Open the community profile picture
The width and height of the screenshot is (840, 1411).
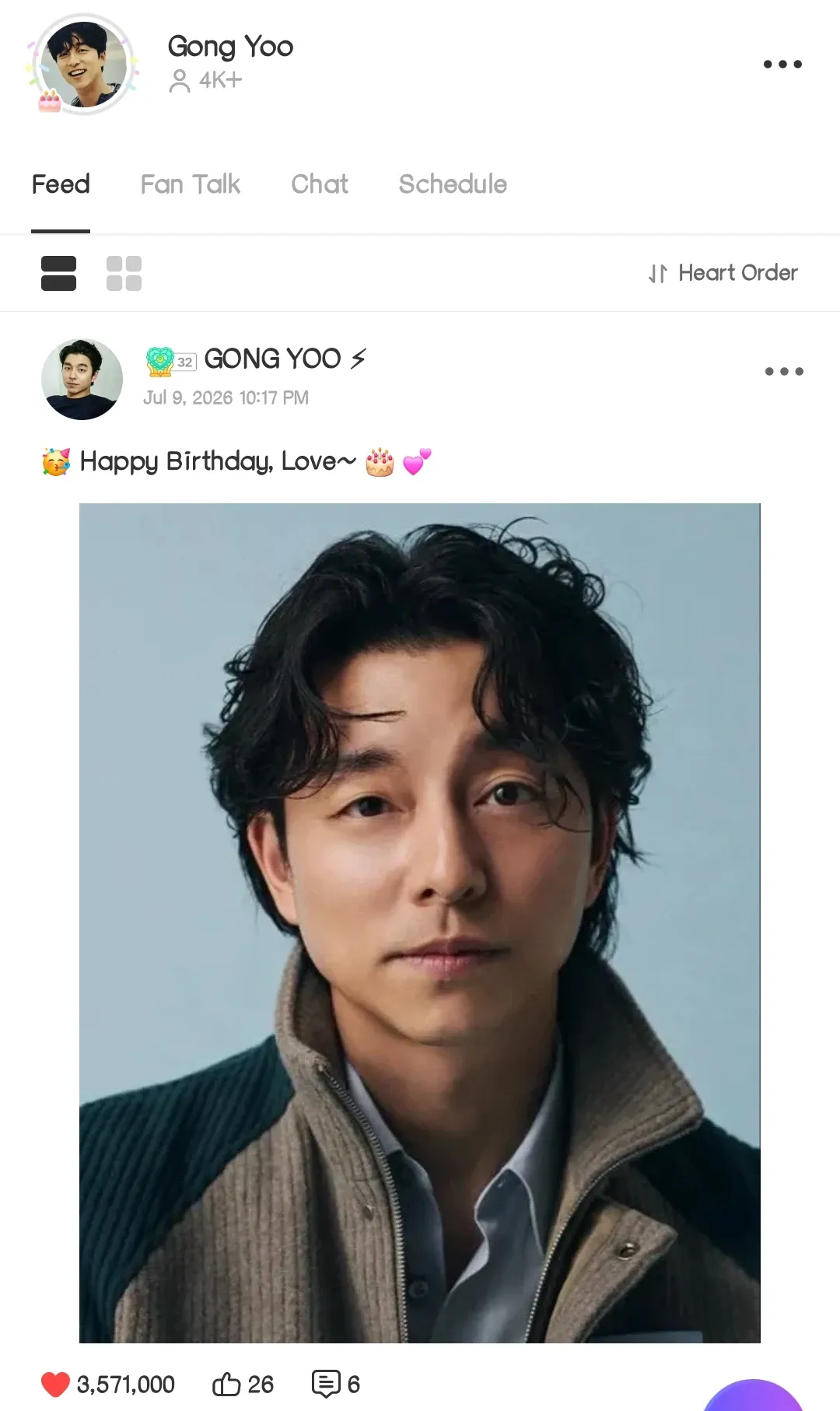(83, 64)
